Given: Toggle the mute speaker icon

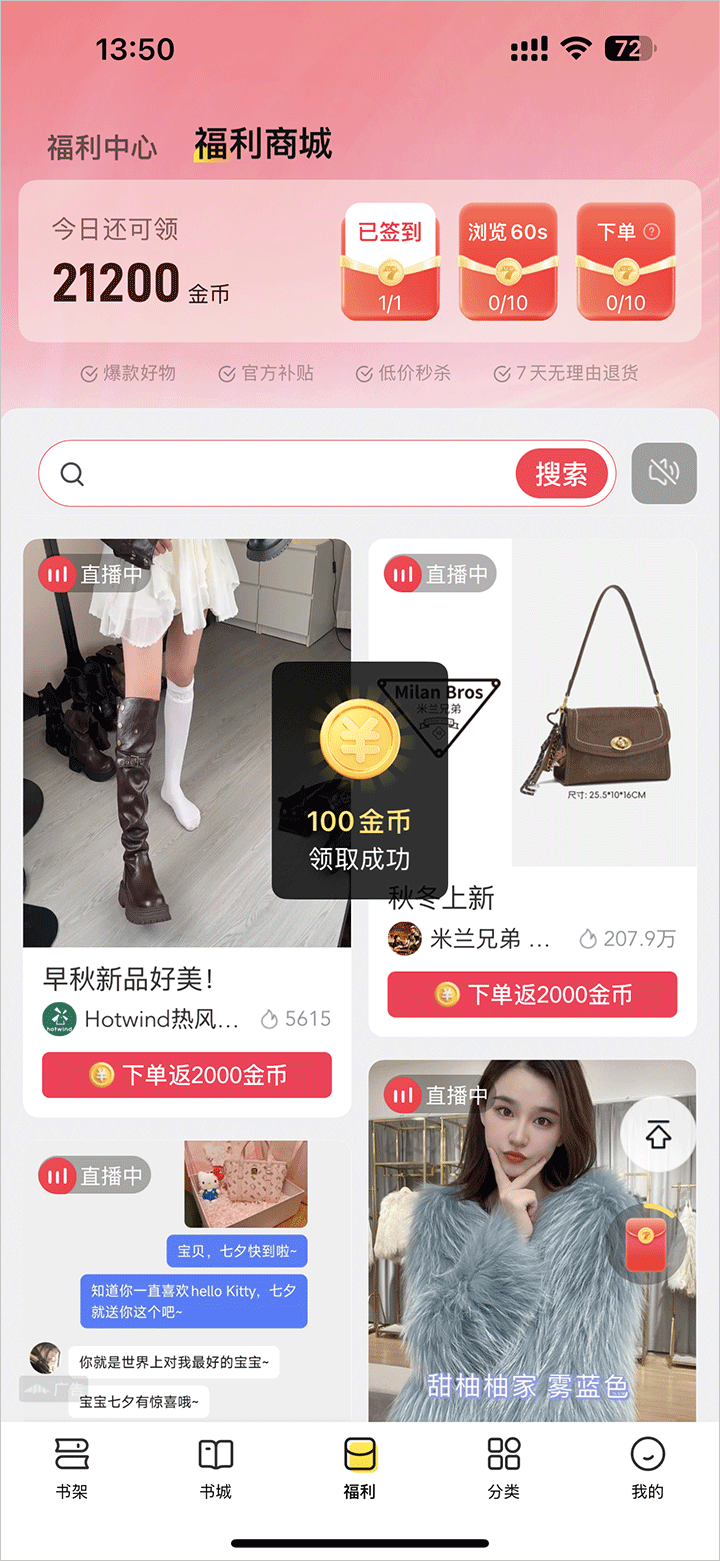Looking at the screenshot, I should click(664, 473).
